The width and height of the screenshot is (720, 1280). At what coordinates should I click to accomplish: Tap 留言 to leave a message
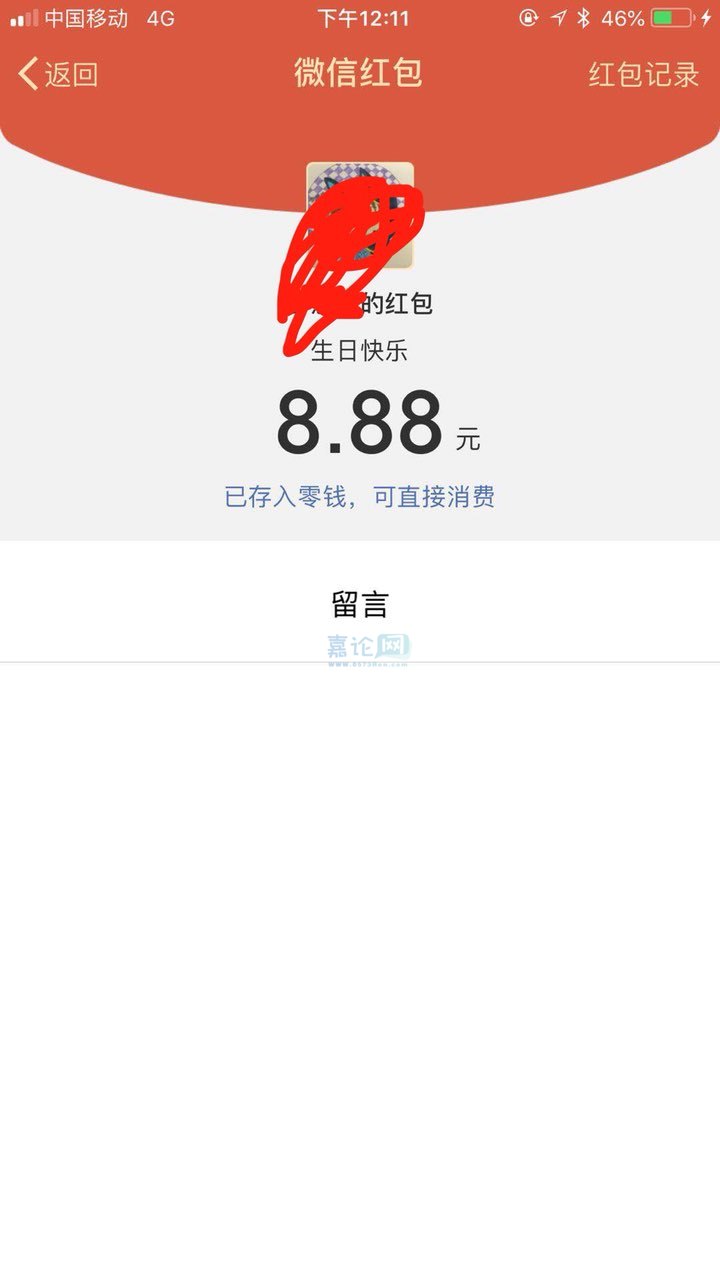click(x=359, y=604)
